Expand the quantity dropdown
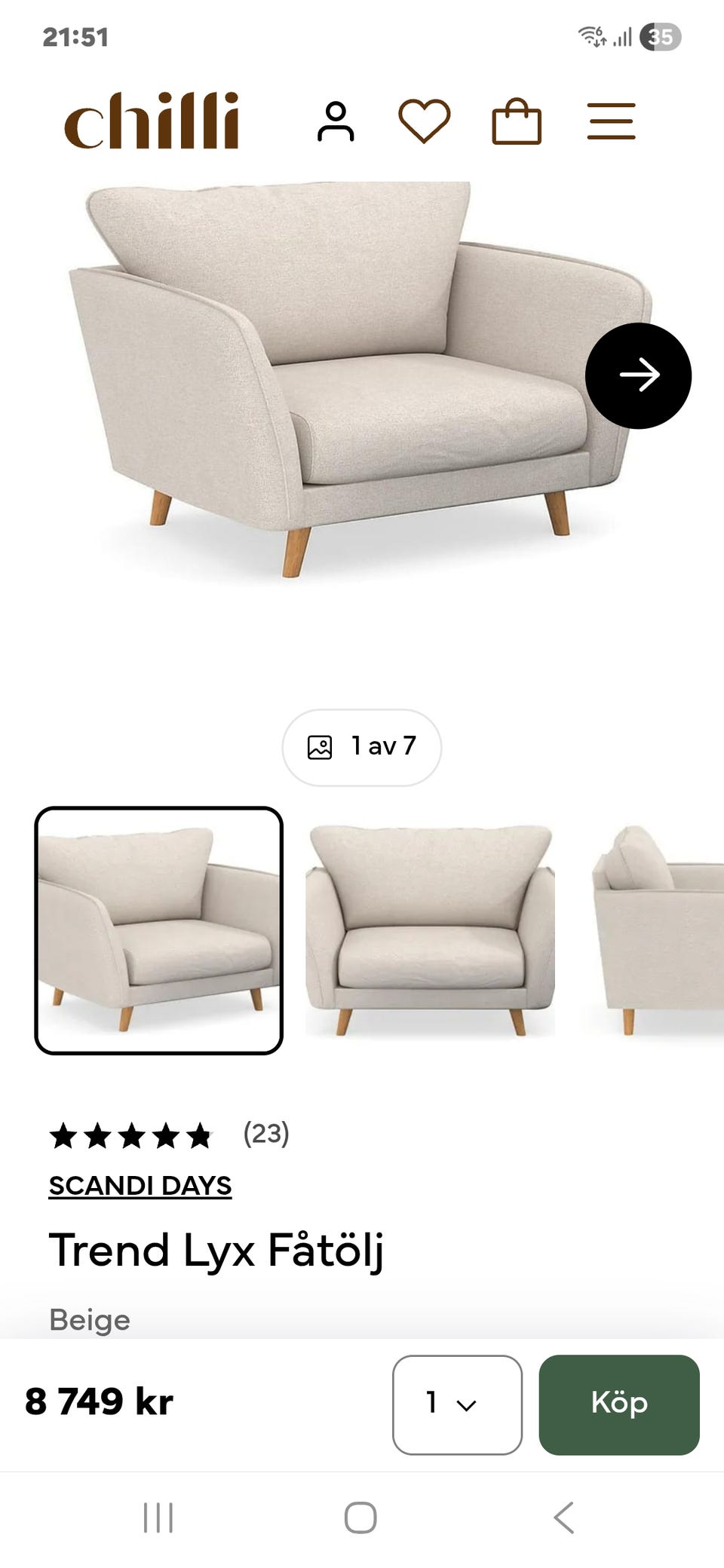Screen dimensions: 724x1568 457,1404
